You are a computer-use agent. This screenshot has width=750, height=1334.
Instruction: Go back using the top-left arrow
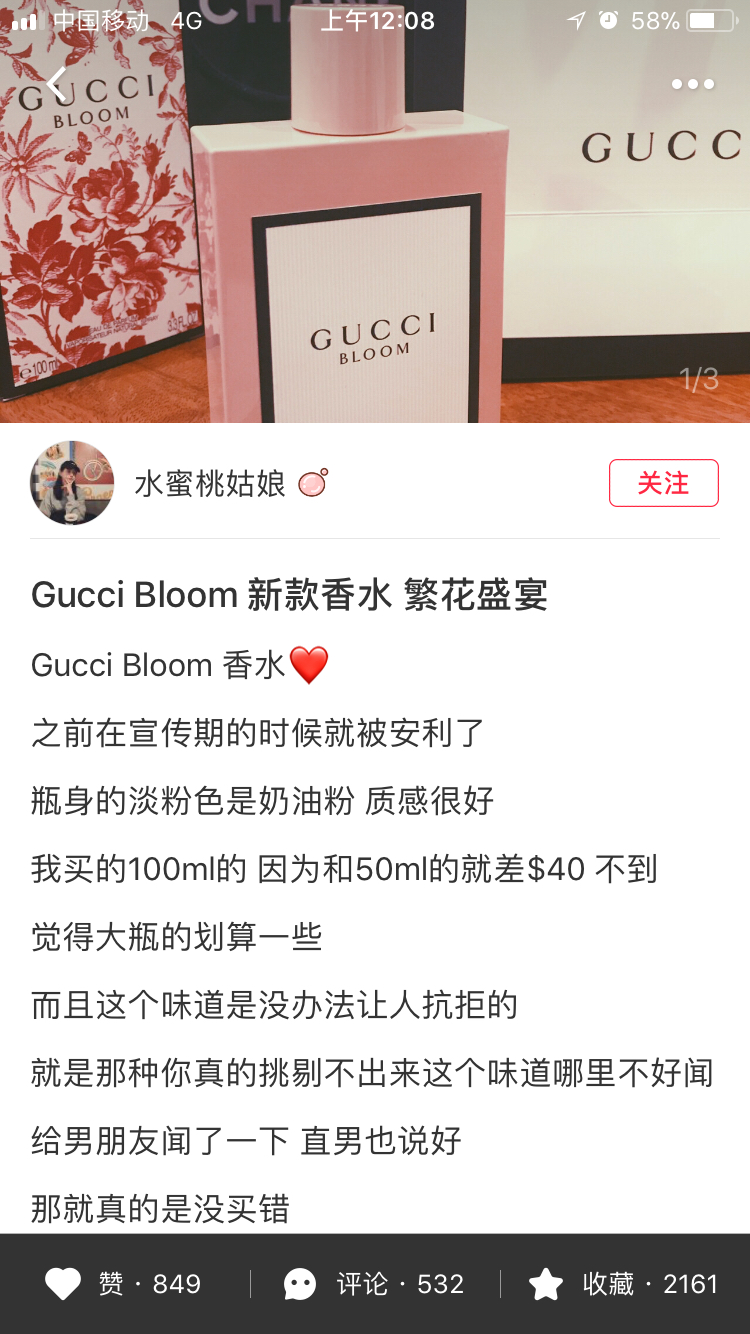(57, 84)
